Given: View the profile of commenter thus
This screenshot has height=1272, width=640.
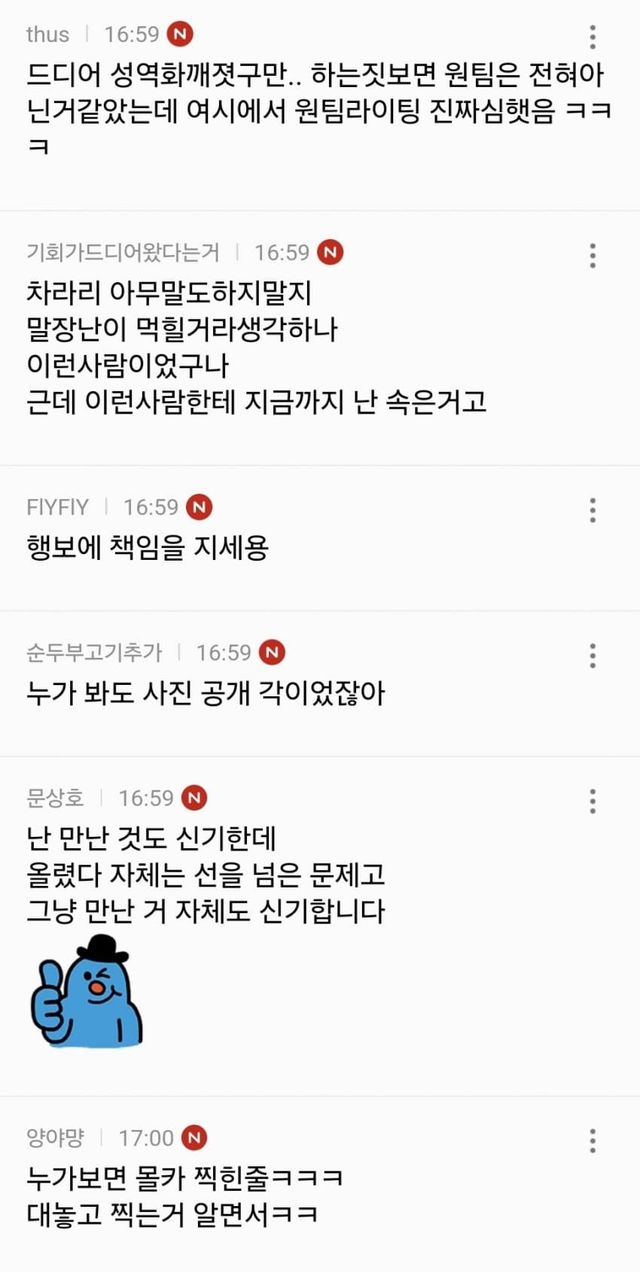Looking at the screenshot, I should (x=47, y=35).
